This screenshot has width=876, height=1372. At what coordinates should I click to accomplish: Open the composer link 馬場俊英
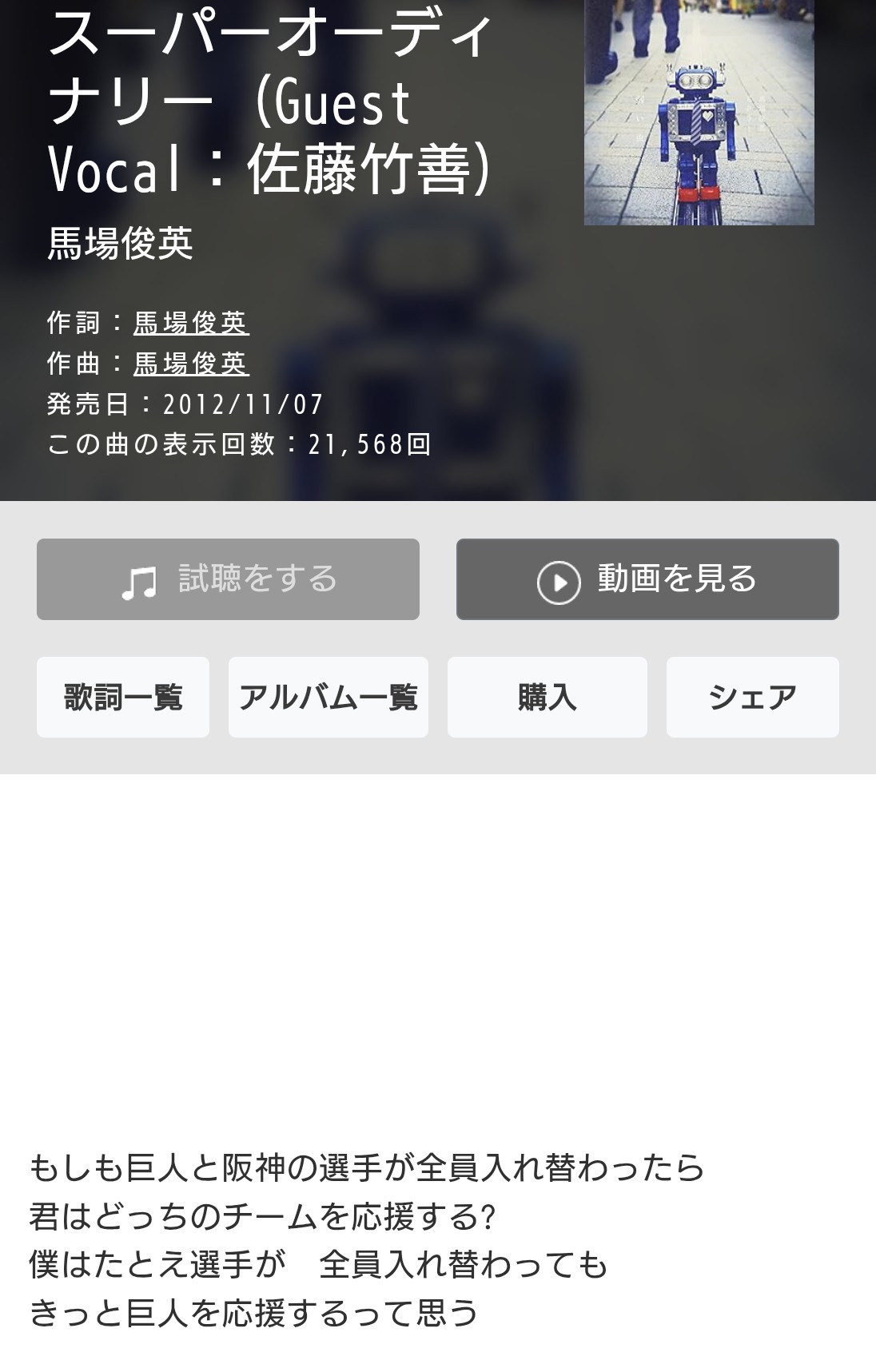click(191, 364)
